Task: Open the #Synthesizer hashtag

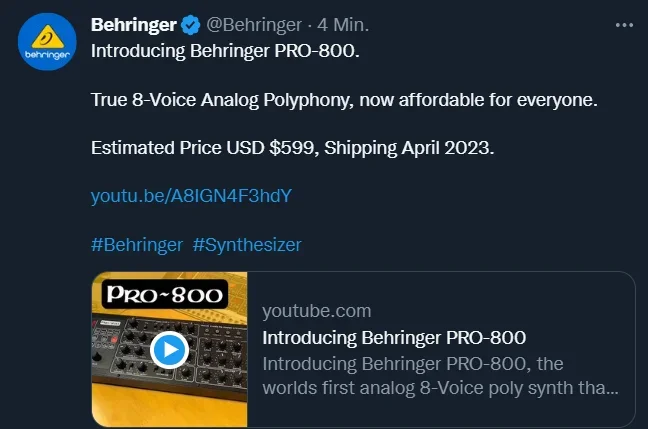Action: [x=246, y=244]
